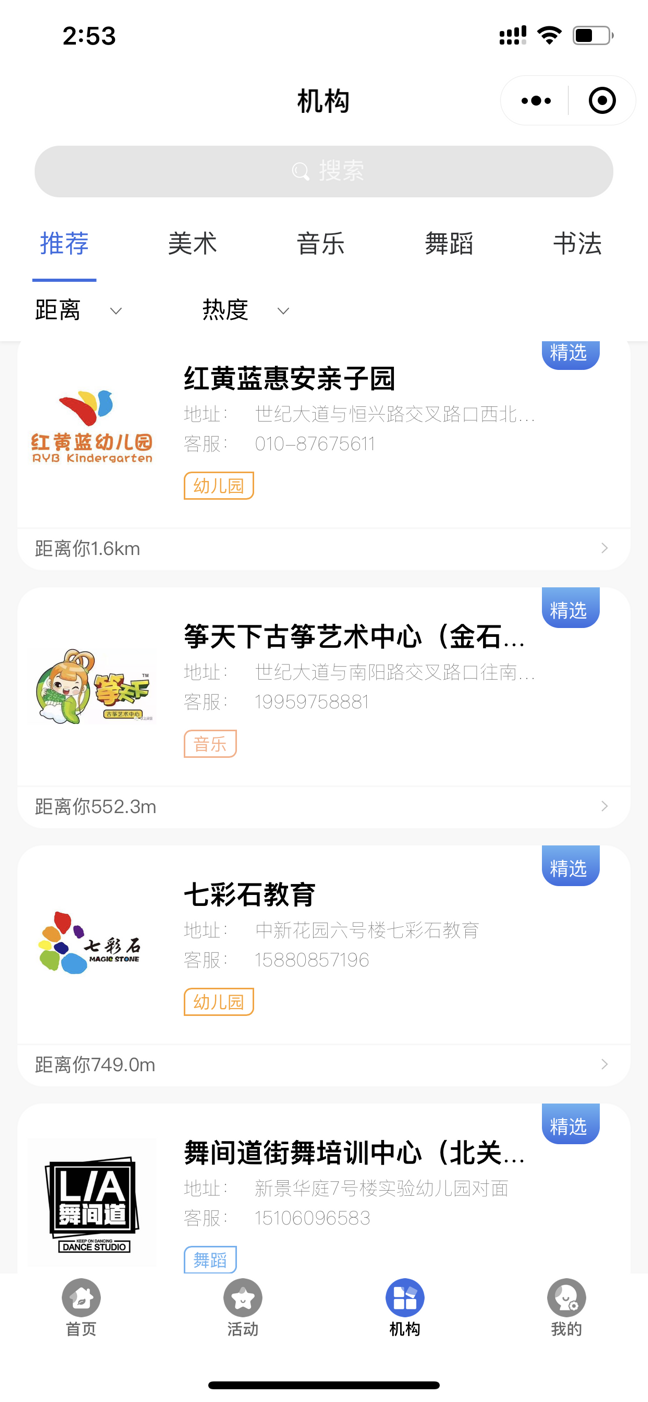
Task: Open the mini program overflow menu
Action: tap(536, 101)
